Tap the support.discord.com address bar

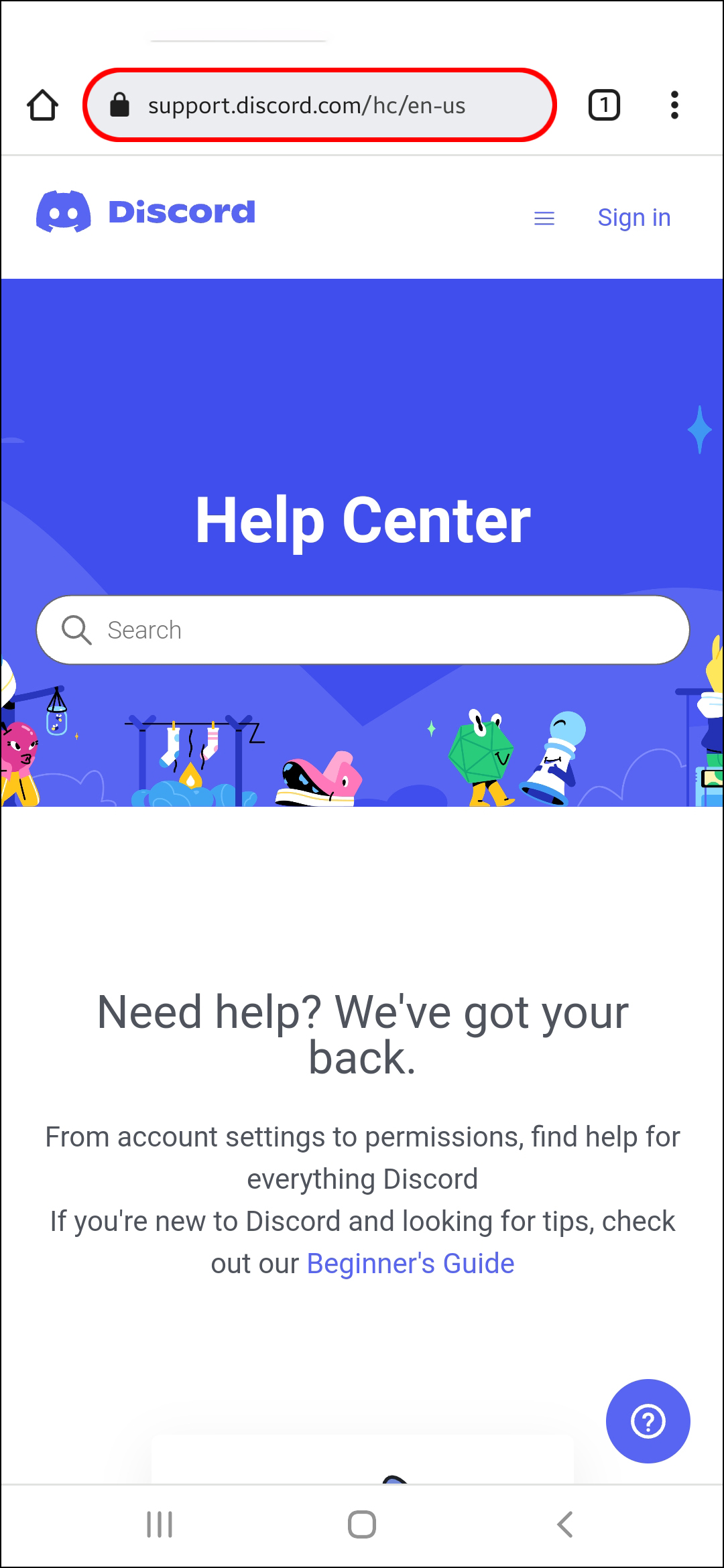(319, 105)
